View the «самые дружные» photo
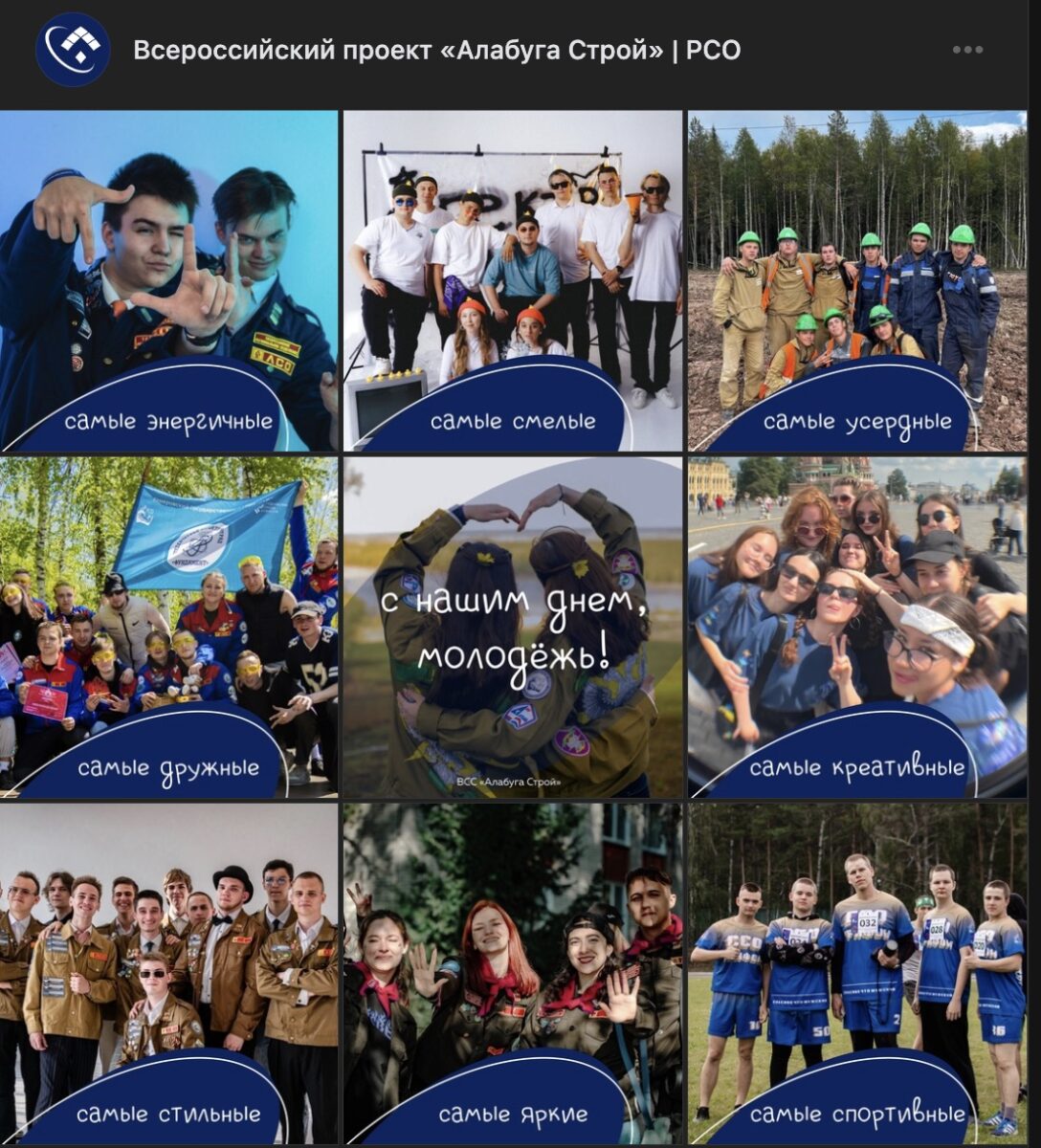The width and height of the screenshot is (1041, 1148). [168, 627]
